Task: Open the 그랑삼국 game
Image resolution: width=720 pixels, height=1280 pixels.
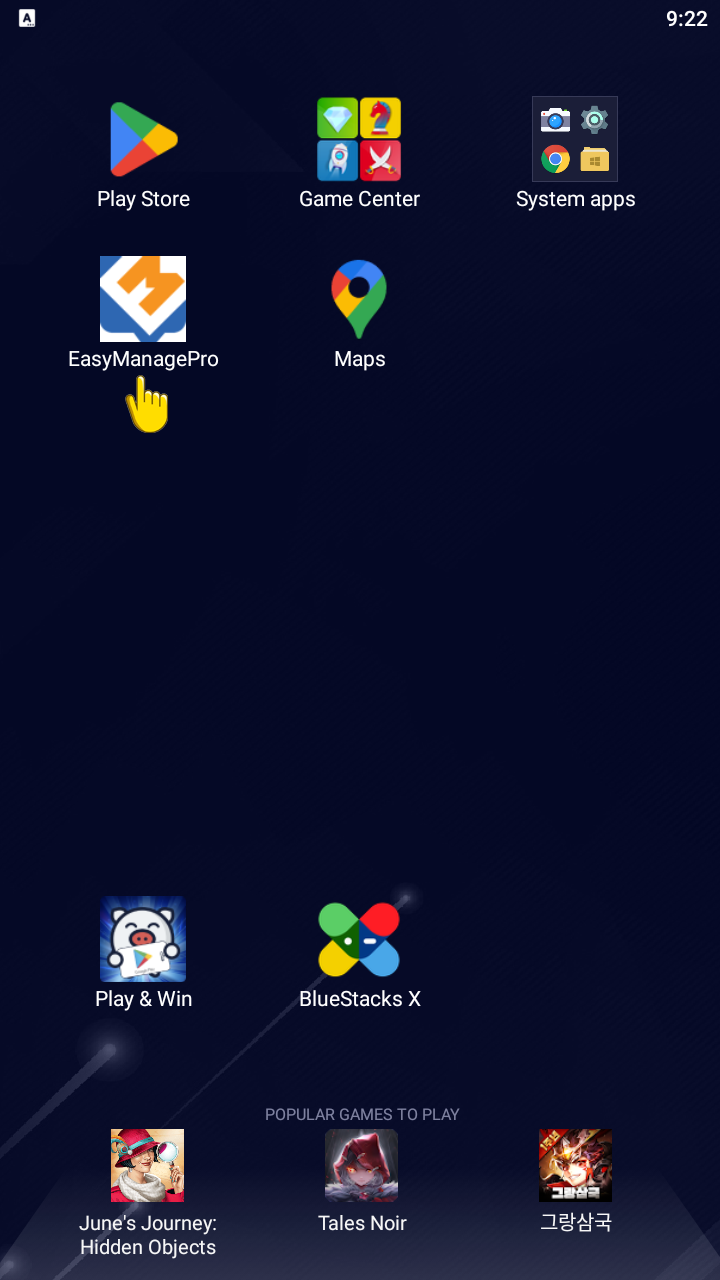Action: point(575,1166)
